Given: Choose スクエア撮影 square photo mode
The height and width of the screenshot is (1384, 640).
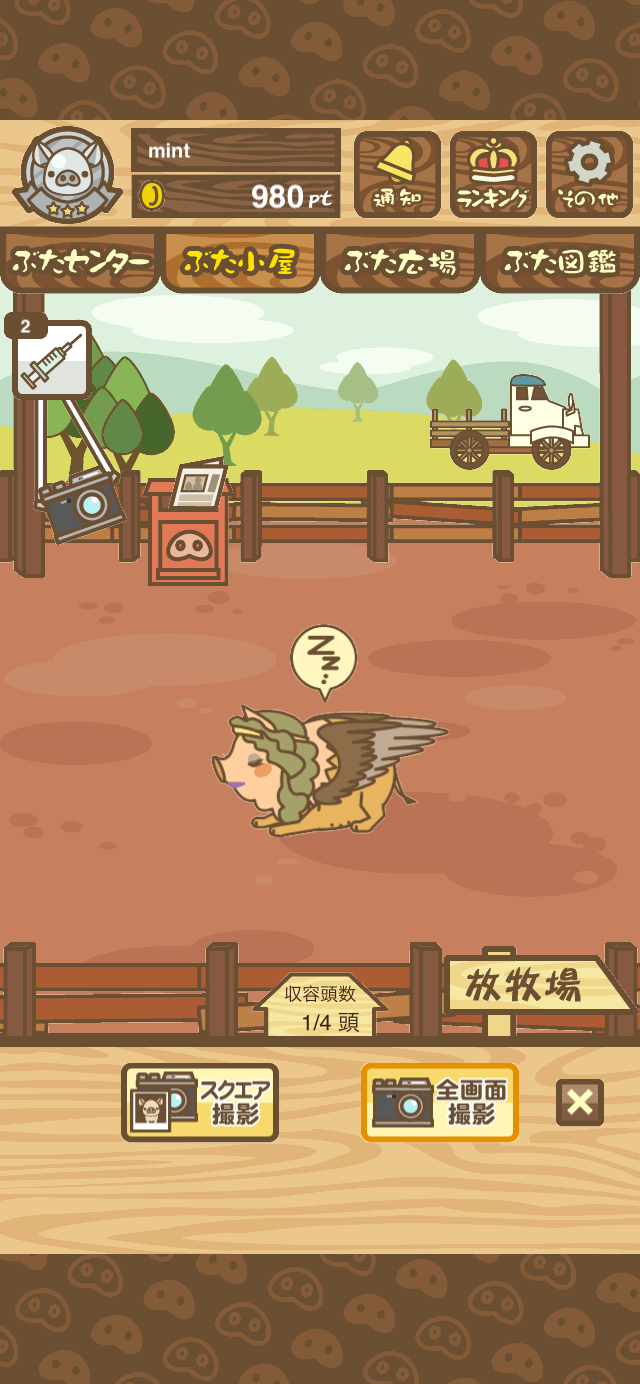Looking at the screenshot, I should (200, 1102).
